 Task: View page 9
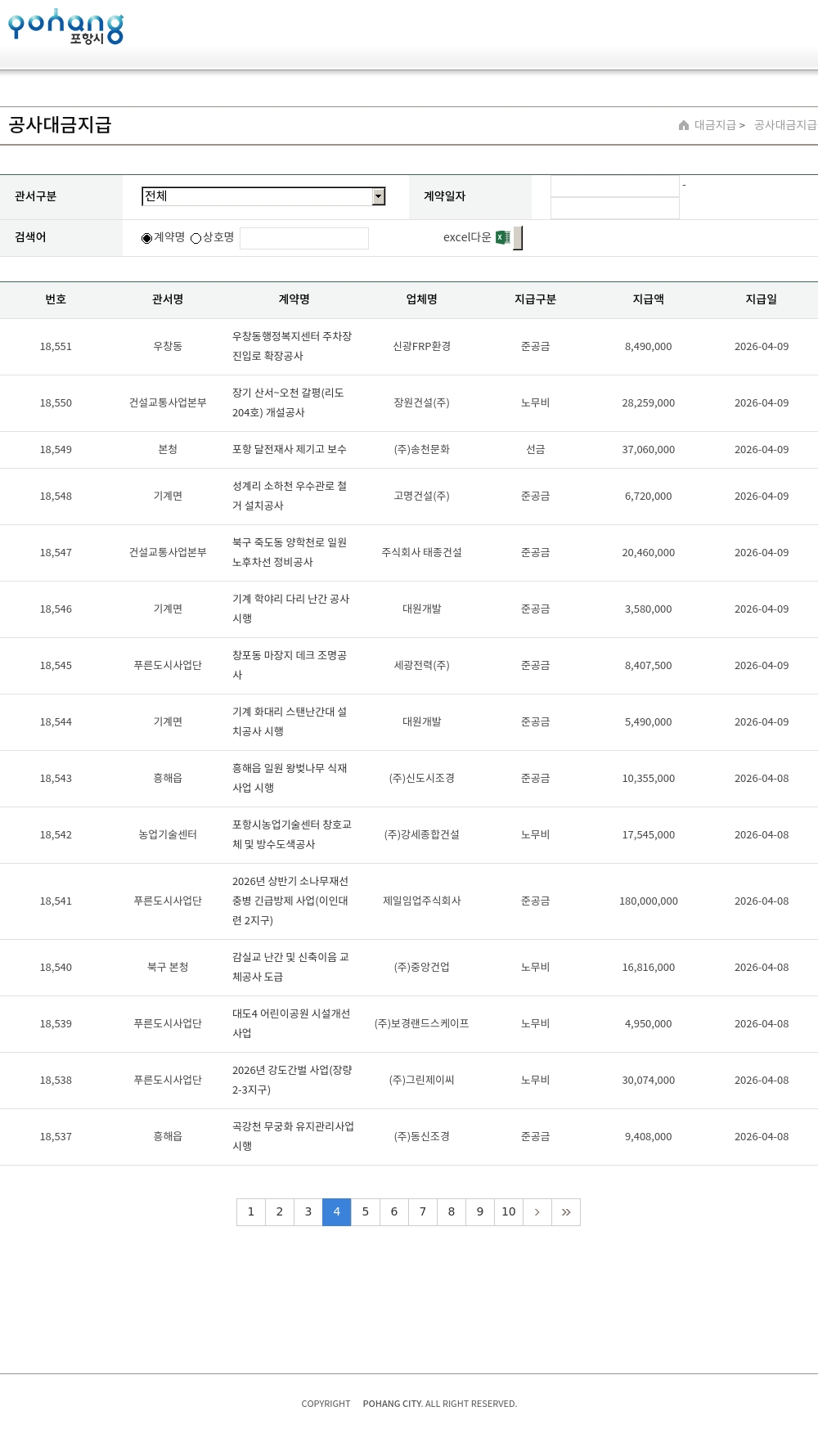pos(480,1212)
